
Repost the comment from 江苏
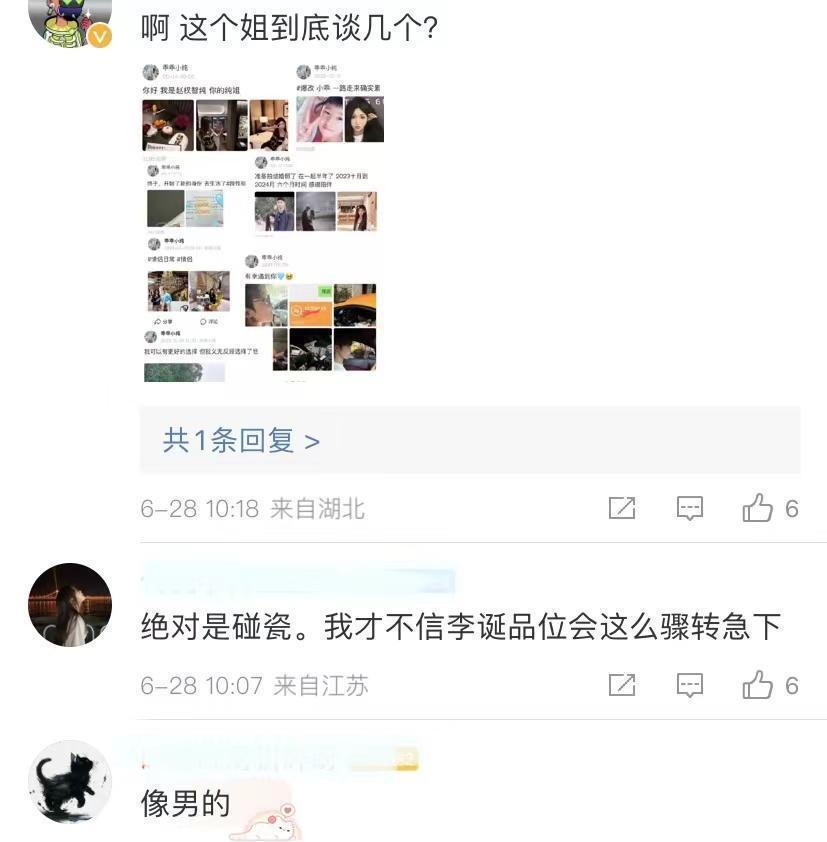[622, 685]
